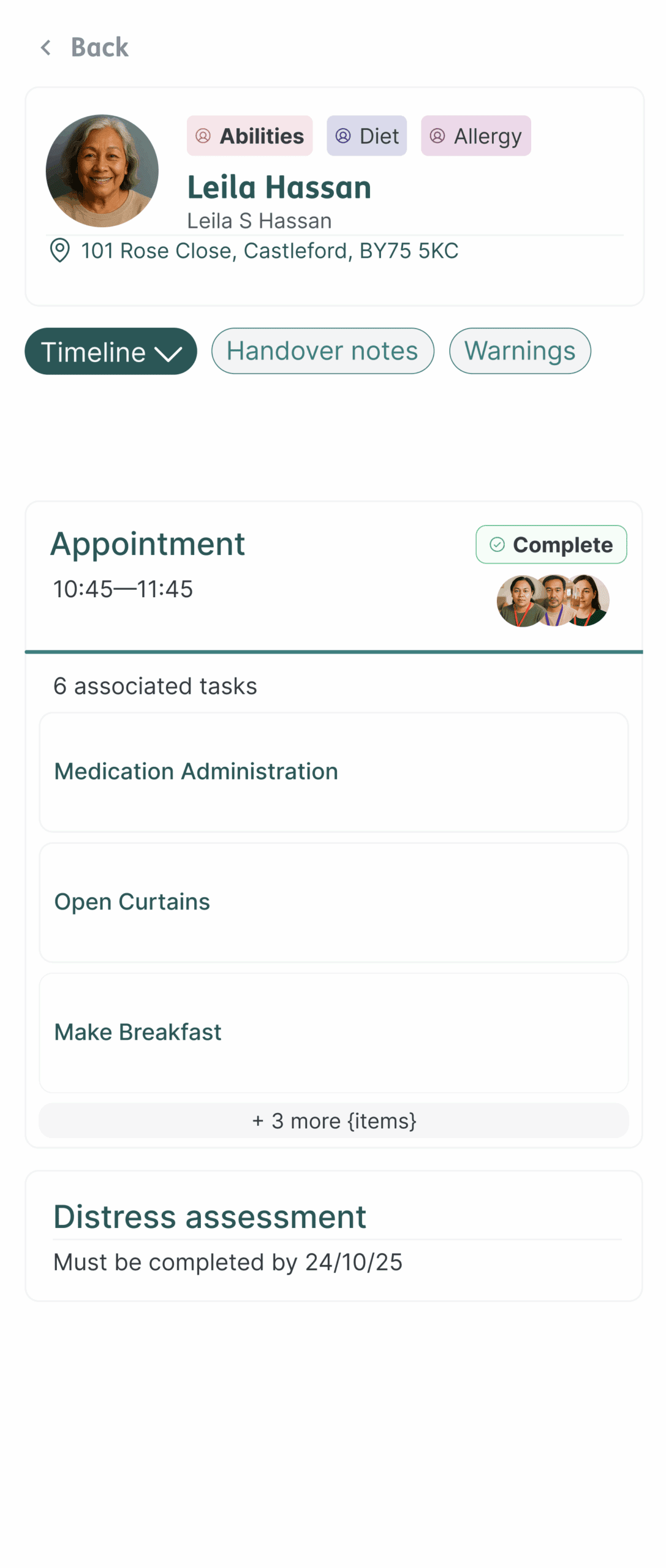The image size is (666, 1568).
Task: Click the person icon on the Diet badge
Action: (343, 136)
